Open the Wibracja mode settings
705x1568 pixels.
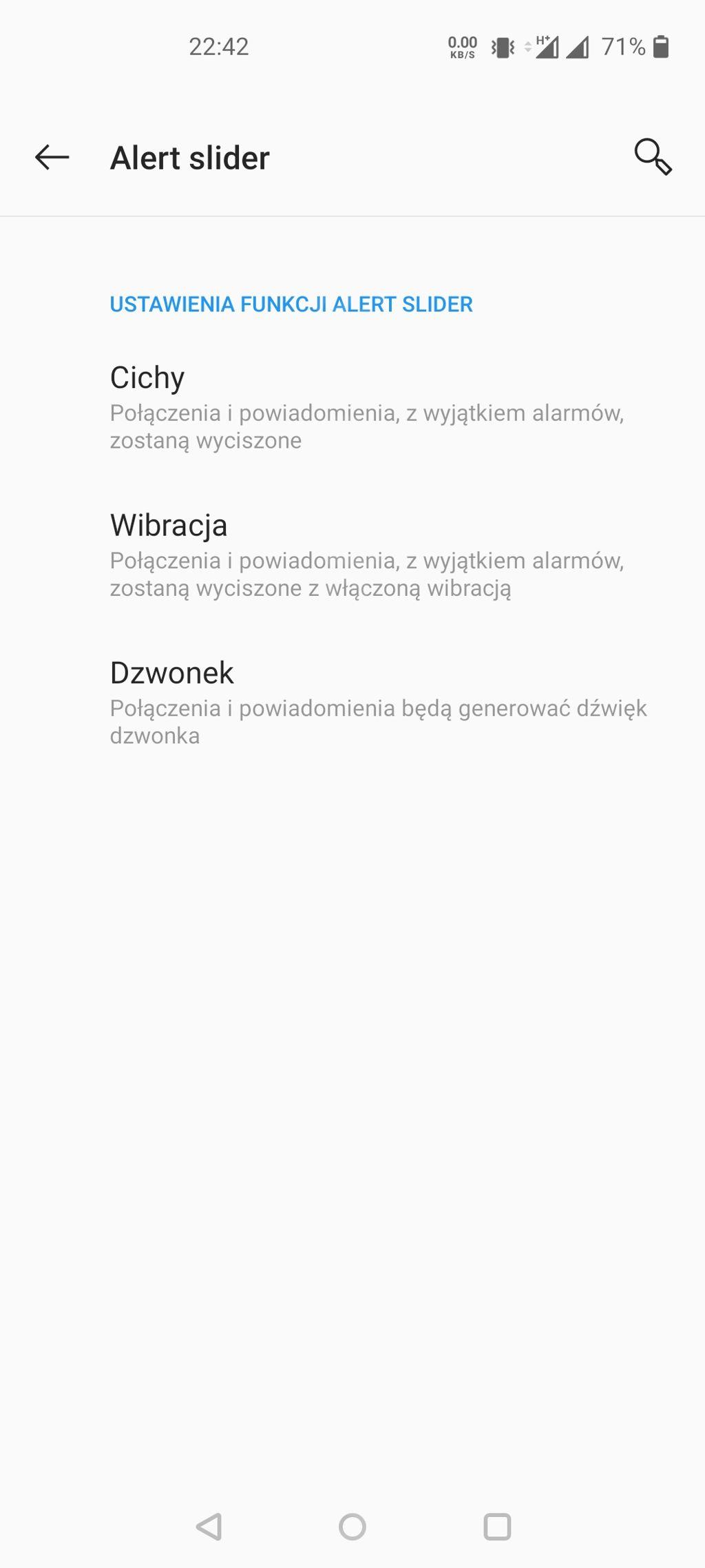[x=352, y=555]
